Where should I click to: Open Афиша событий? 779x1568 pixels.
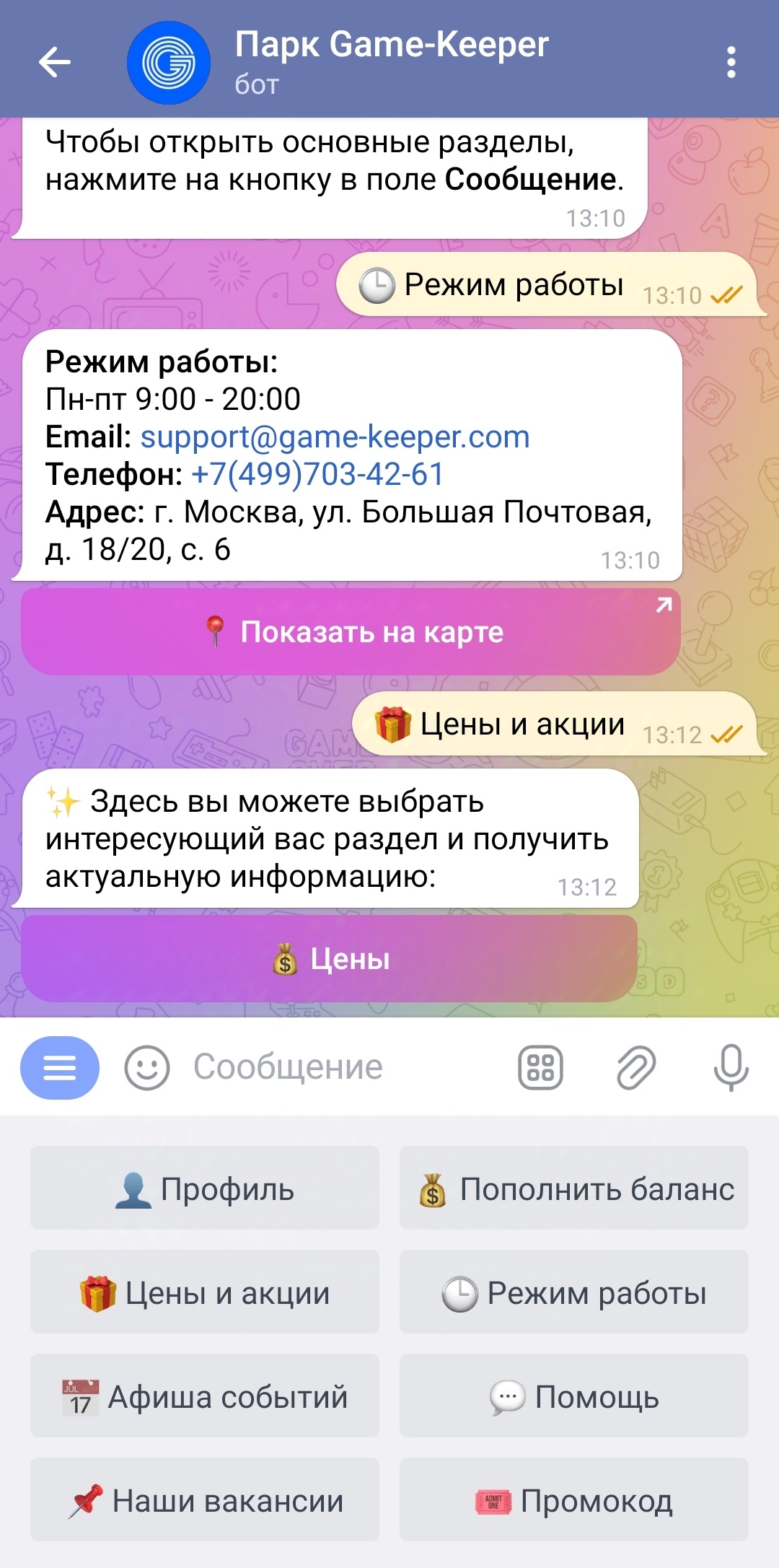205,1396
